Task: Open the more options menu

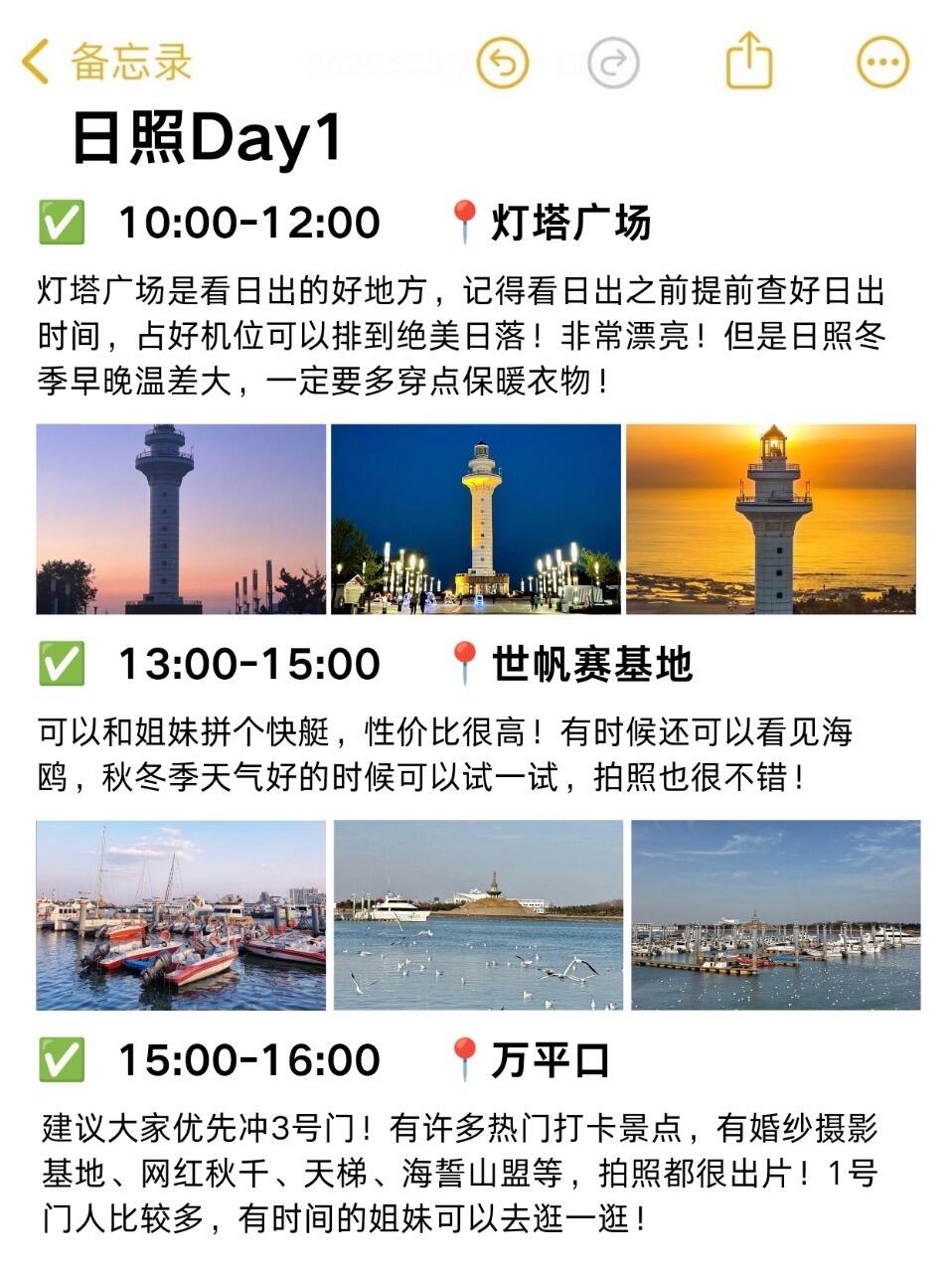Action: coord(882,63)
